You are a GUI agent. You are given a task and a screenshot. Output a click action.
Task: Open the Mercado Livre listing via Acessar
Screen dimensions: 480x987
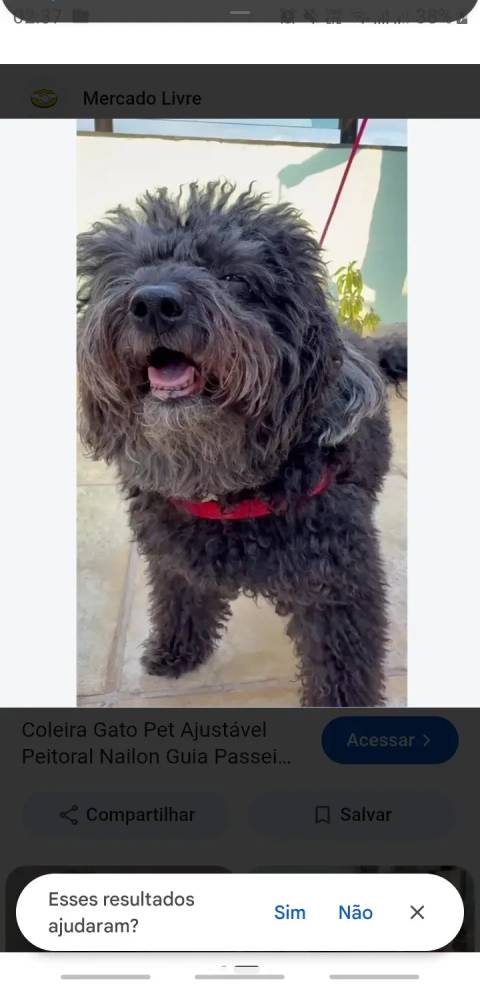click(x=390, y=740)
